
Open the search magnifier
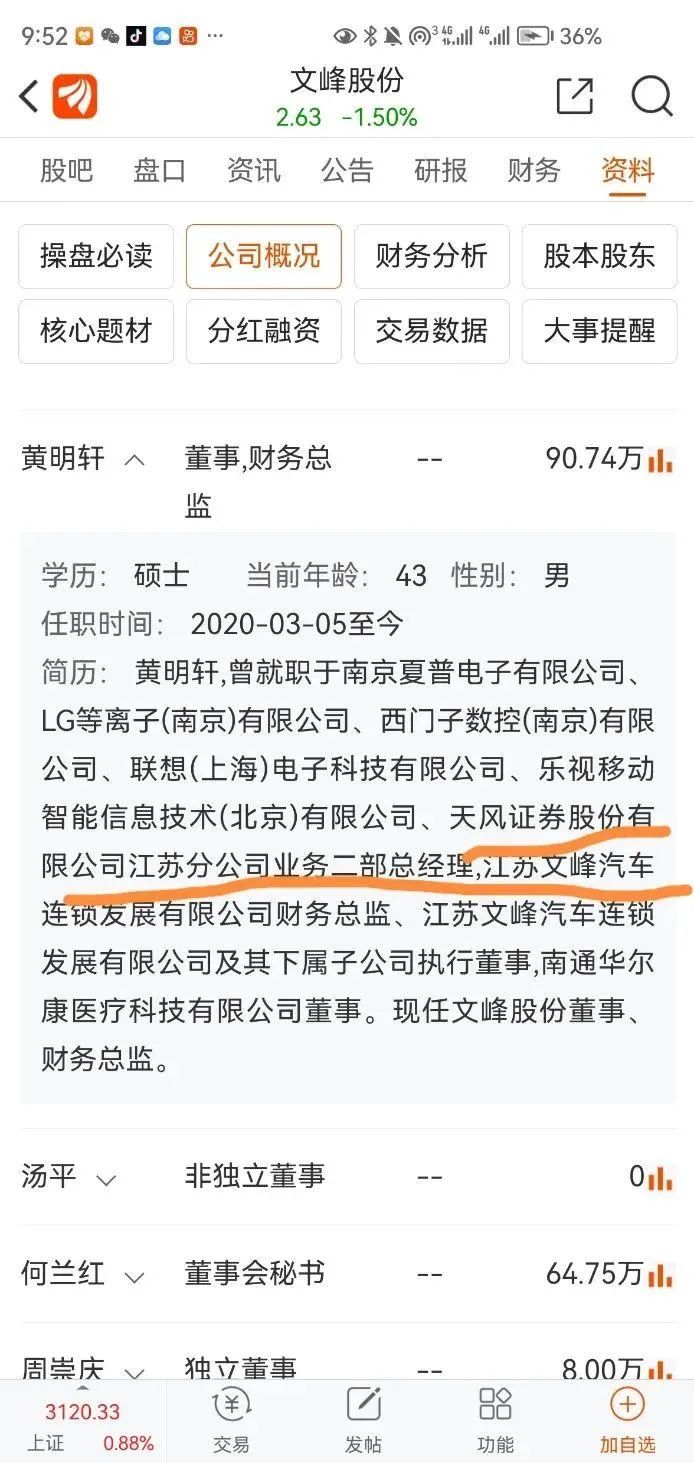(651, 97)
